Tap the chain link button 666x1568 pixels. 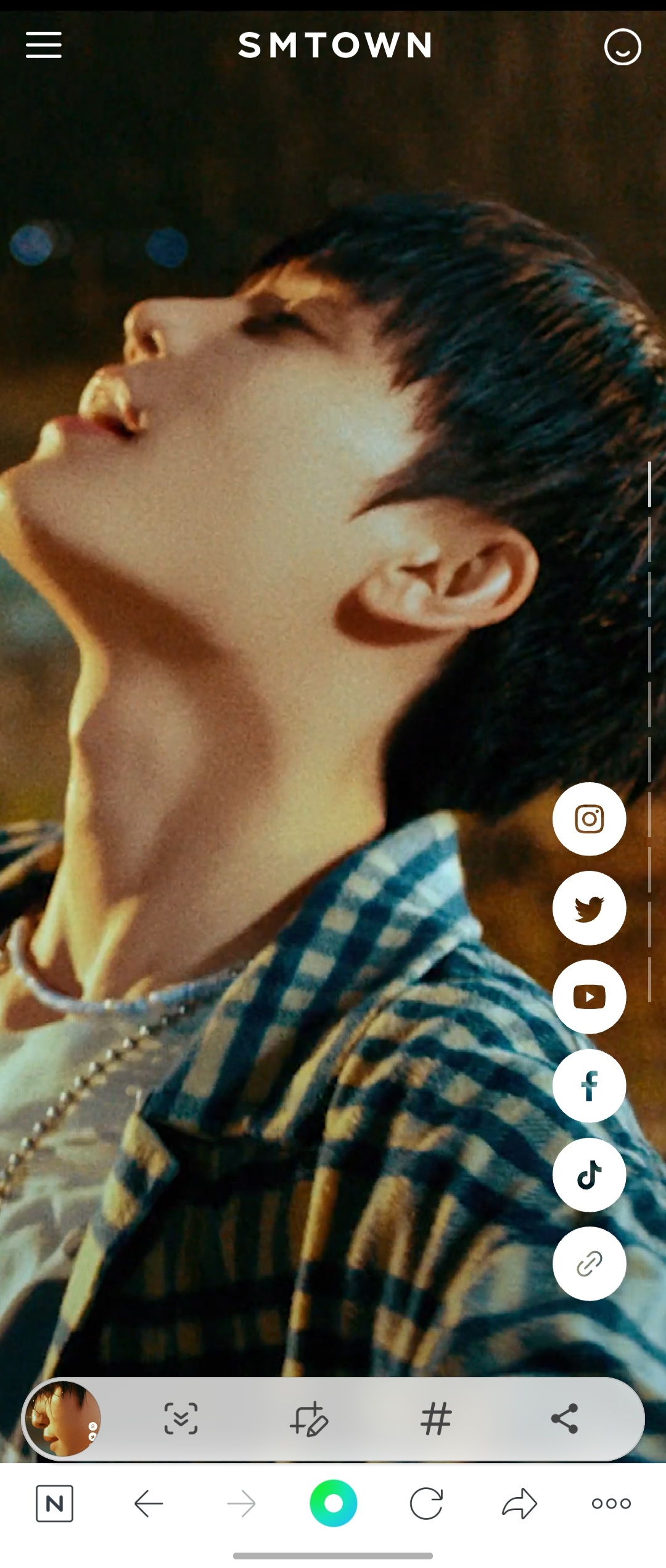589,1264
